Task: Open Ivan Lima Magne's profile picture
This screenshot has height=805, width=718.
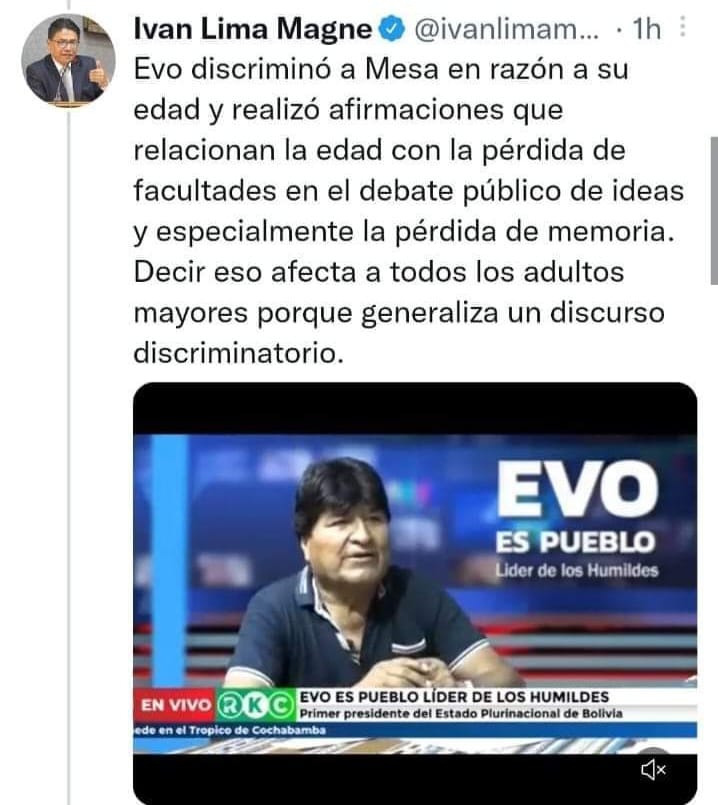Action: [68, 61]
